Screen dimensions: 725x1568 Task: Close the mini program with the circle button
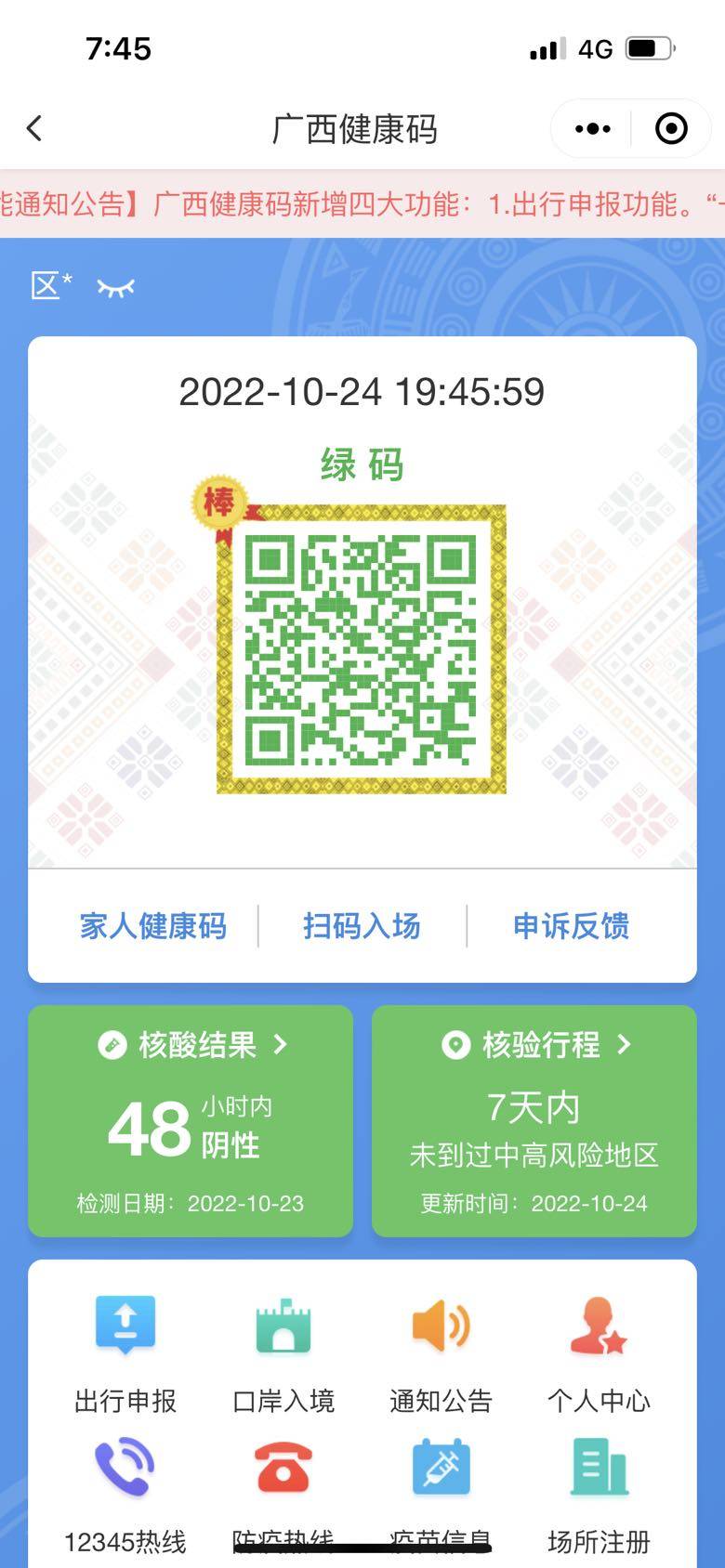click(x=671, y=128)
